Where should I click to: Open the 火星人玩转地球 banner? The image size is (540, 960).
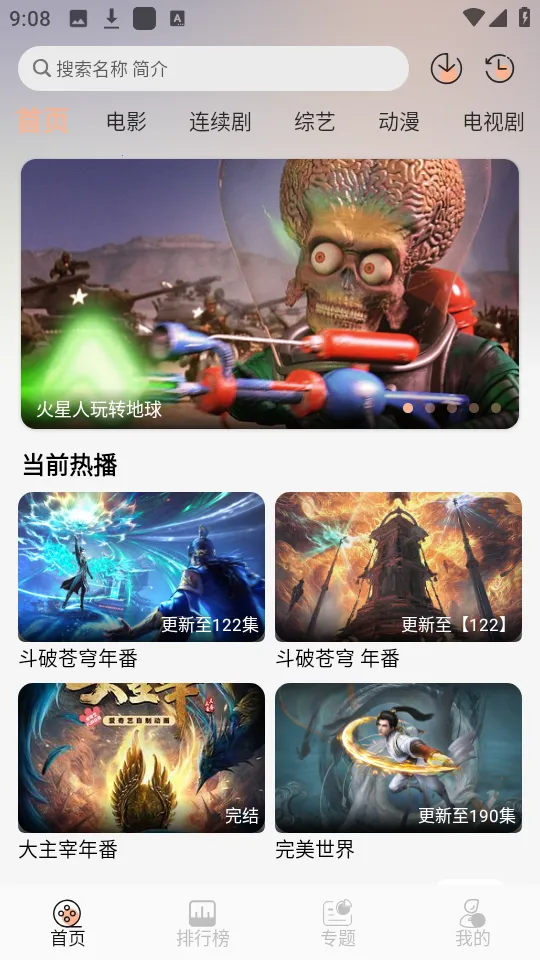click(270, 294)
